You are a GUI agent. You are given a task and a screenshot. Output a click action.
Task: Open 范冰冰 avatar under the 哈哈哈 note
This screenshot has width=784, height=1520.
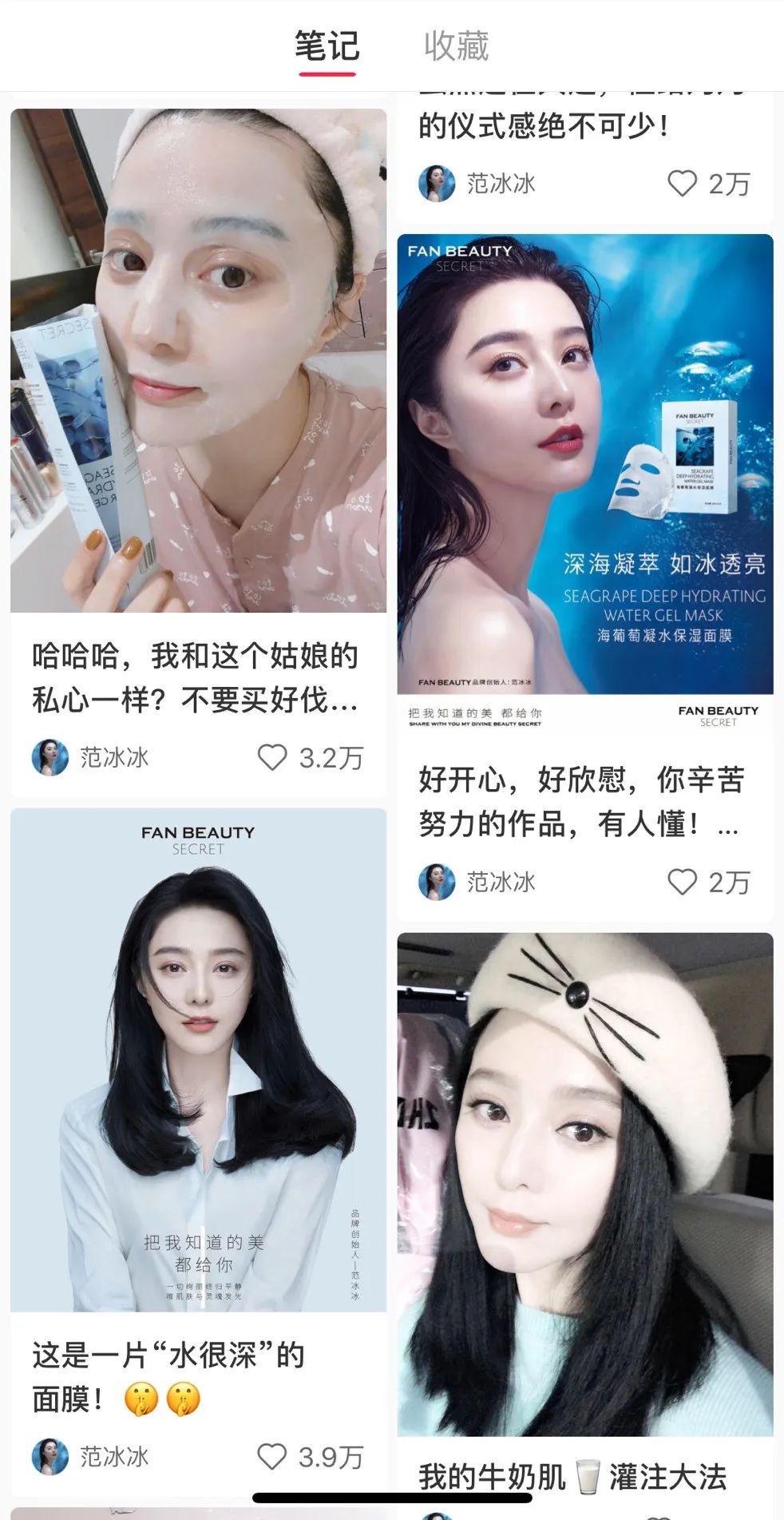(x=50, y=757)
